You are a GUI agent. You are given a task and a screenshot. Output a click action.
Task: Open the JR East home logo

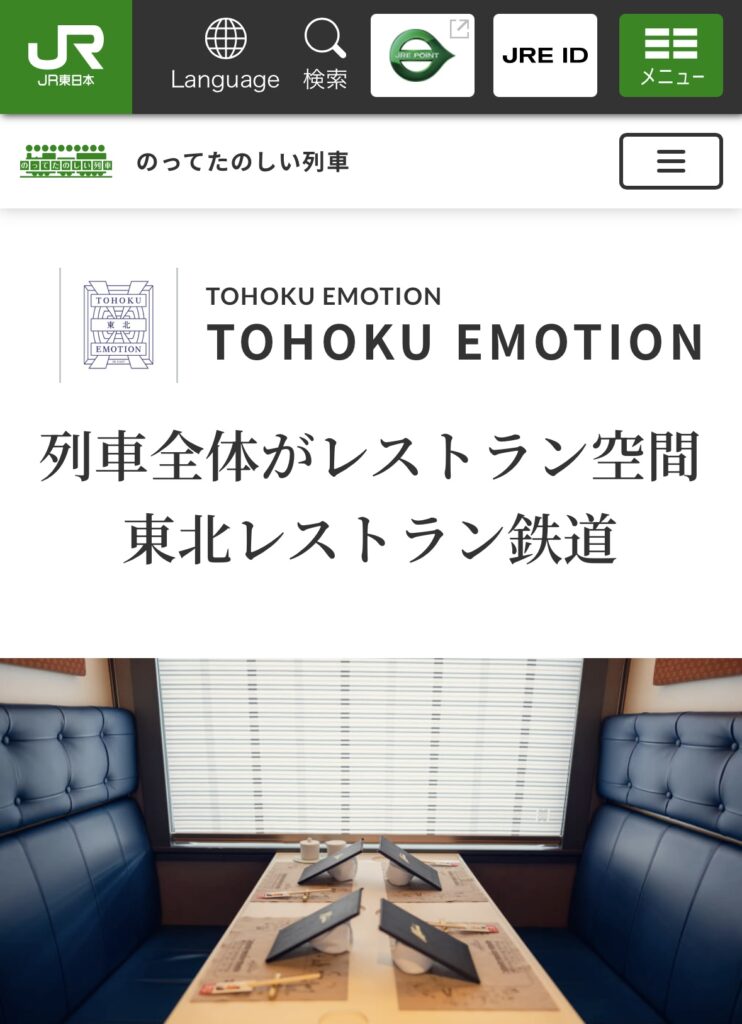pos(65,56)
